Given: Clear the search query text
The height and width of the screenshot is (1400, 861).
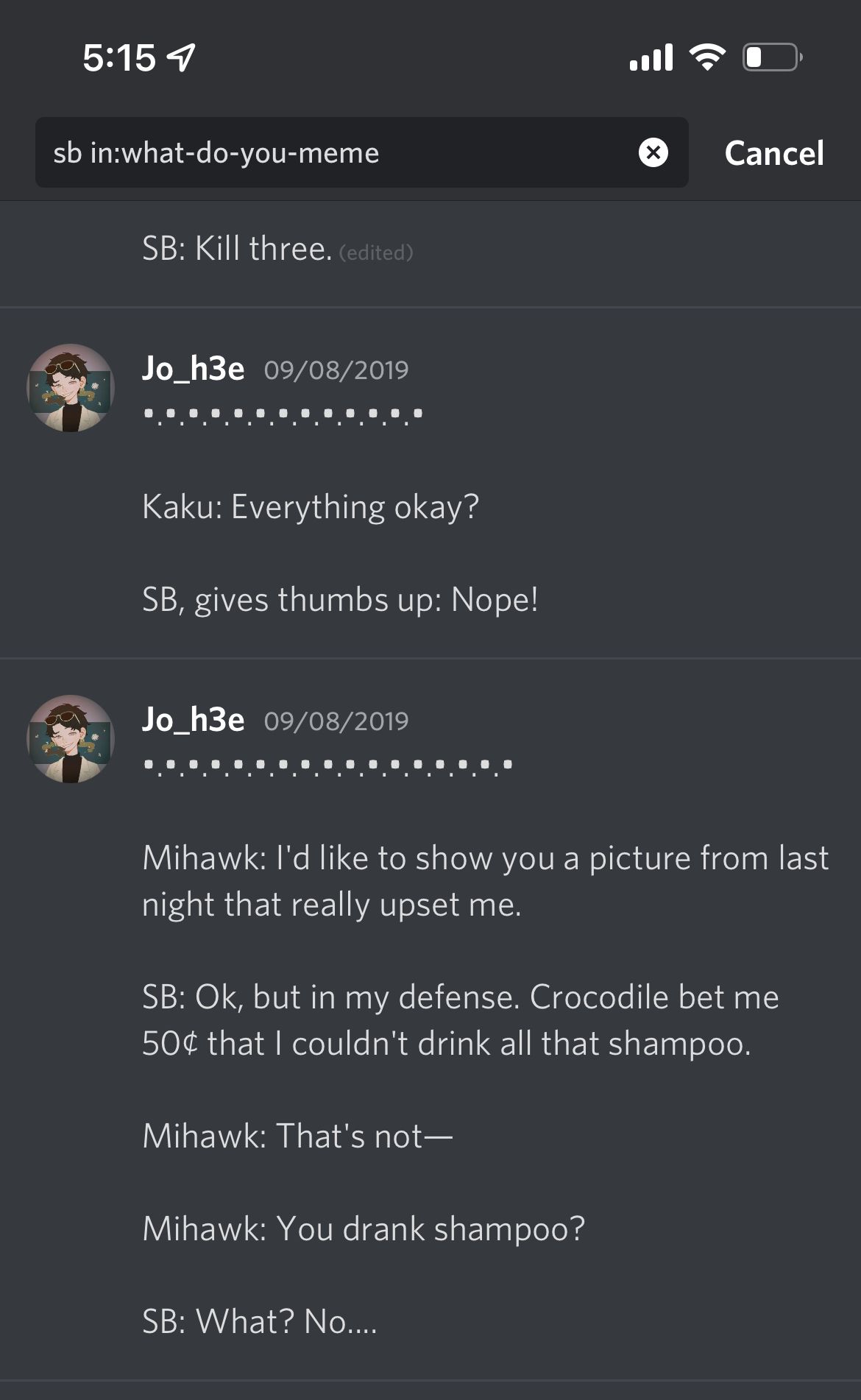Looking at the screenshot, I should pyautogui.click(x=653, y=153).
